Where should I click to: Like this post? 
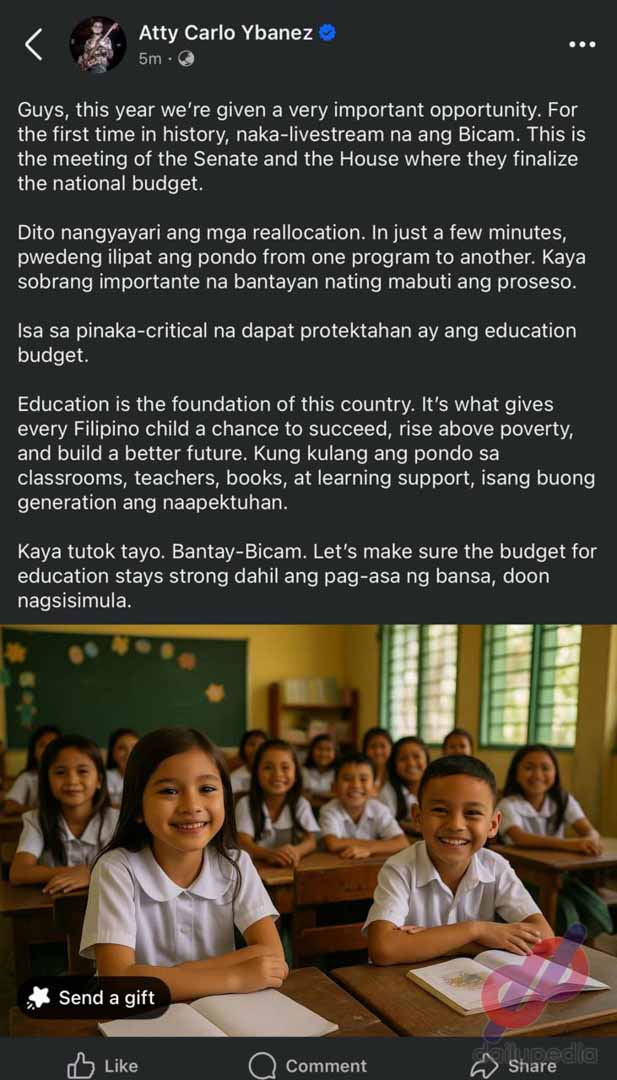[102, 1065]
